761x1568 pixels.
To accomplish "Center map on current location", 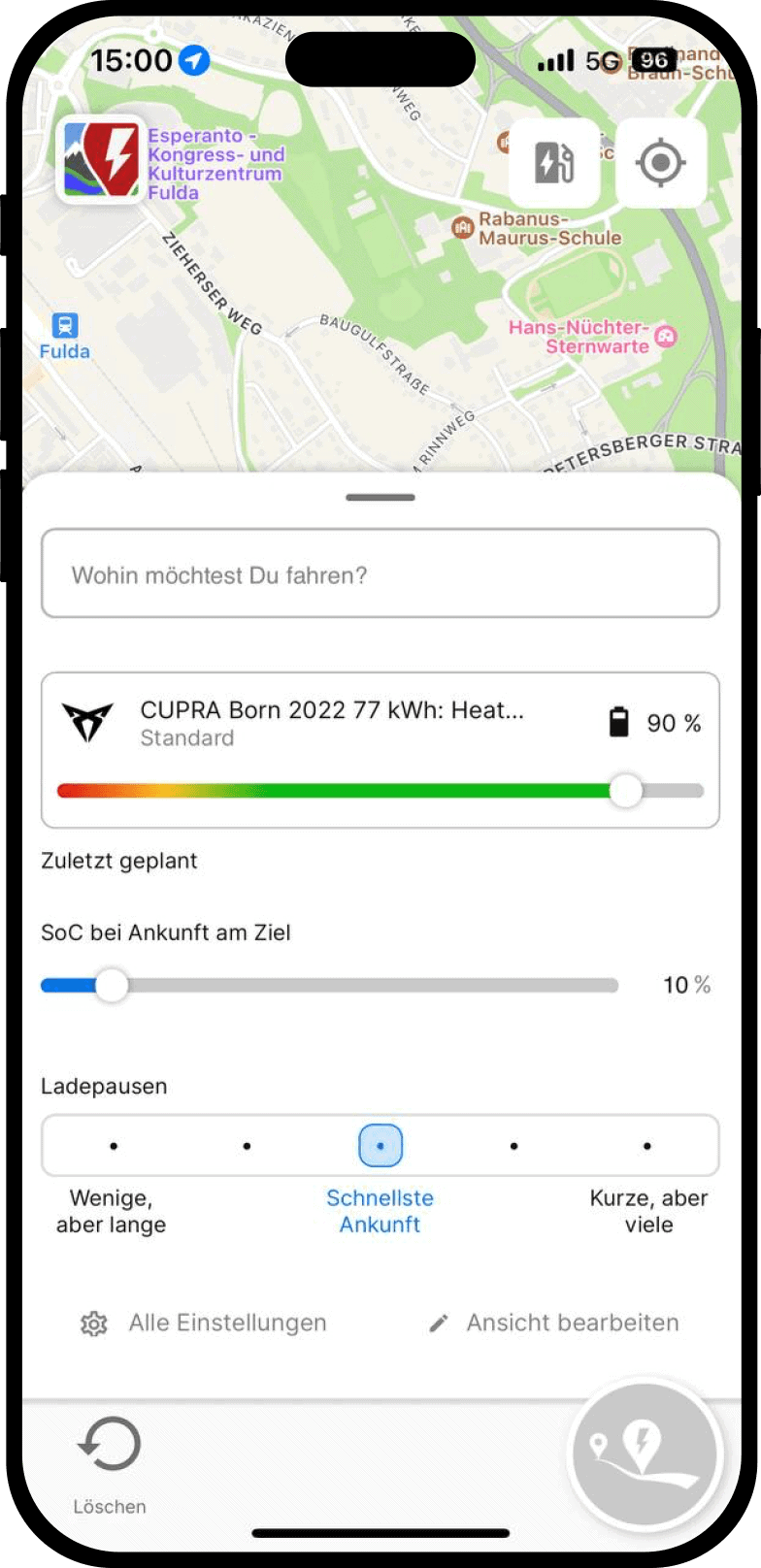I will (661, 162).
